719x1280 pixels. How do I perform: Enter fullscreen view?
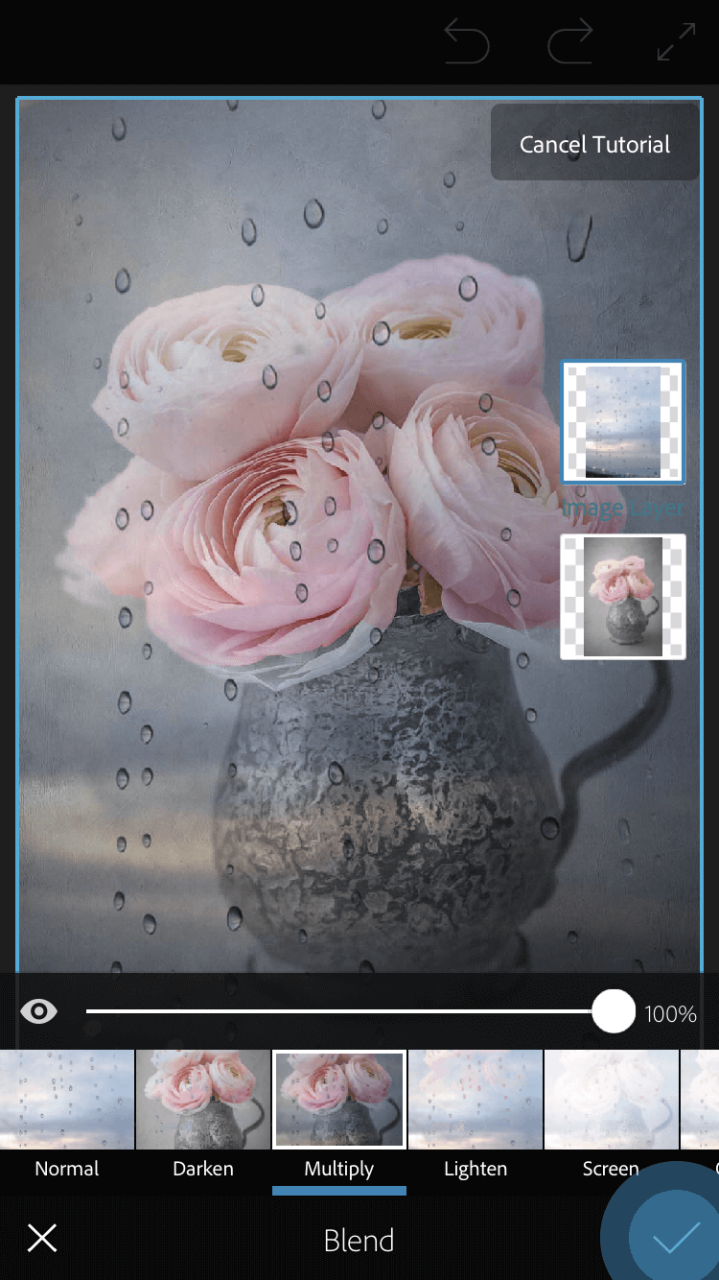coord(676,42)
